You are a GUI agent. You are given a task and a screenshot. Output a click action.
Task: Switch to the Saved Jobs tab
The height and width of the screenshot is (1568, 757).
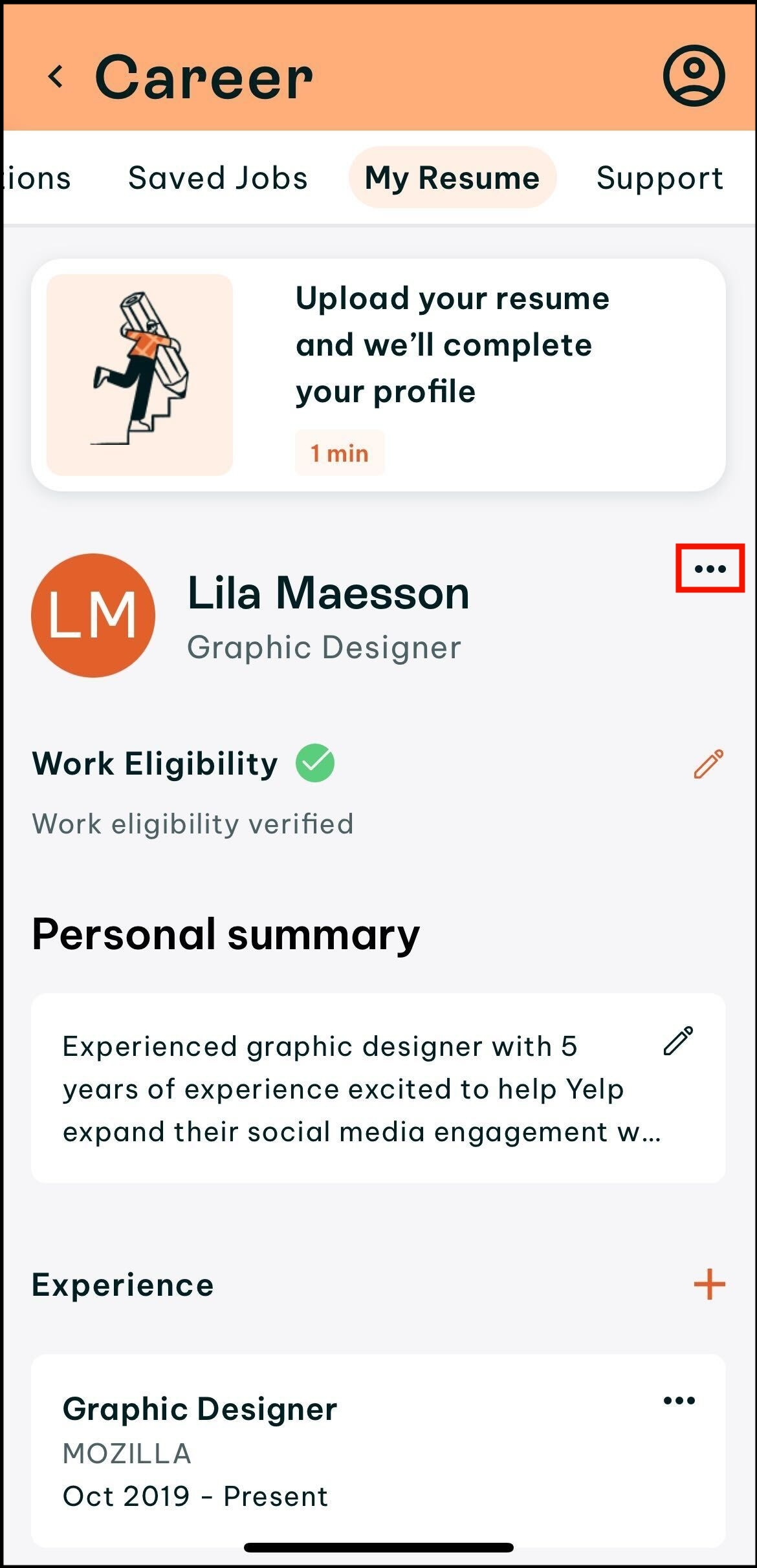tap(217, 178)
